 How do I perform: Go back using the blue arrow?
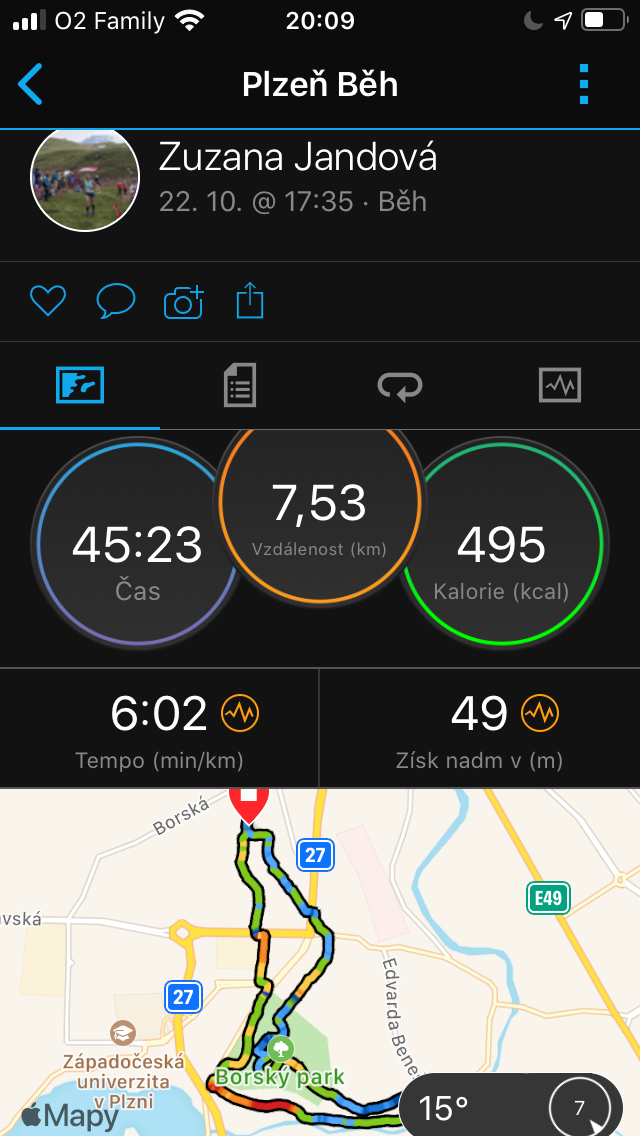tap(30, 85)
